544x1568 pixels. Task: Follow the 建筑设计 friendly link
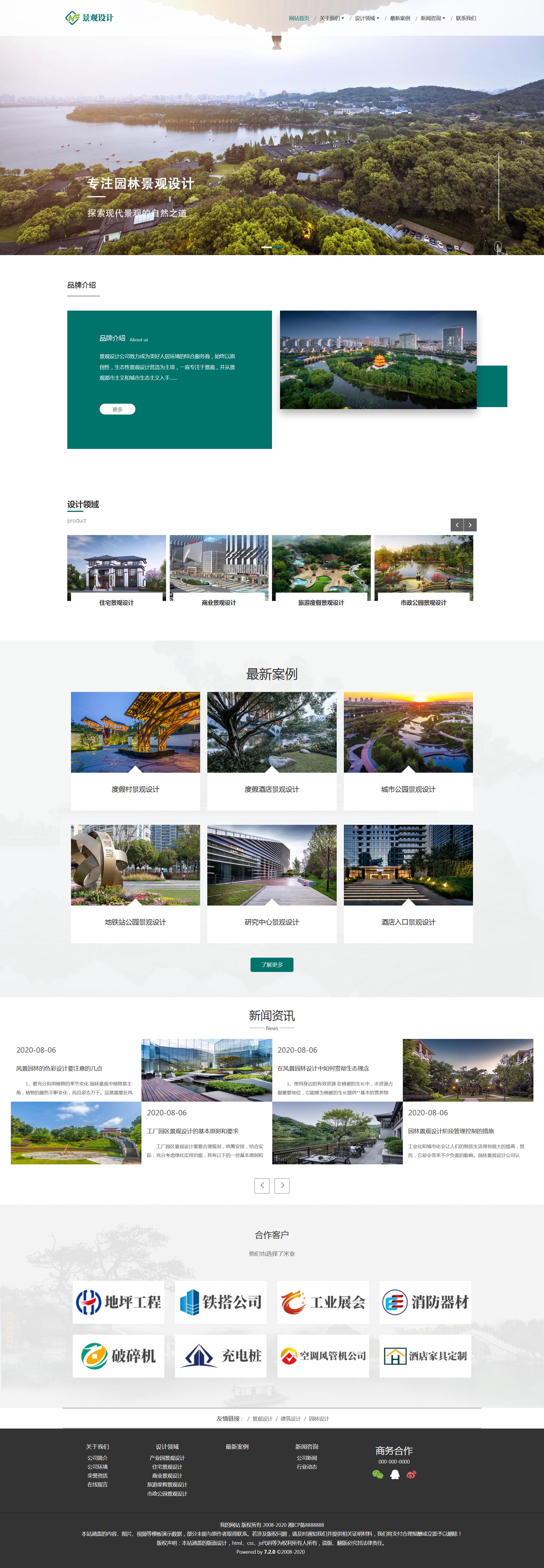290,1418
